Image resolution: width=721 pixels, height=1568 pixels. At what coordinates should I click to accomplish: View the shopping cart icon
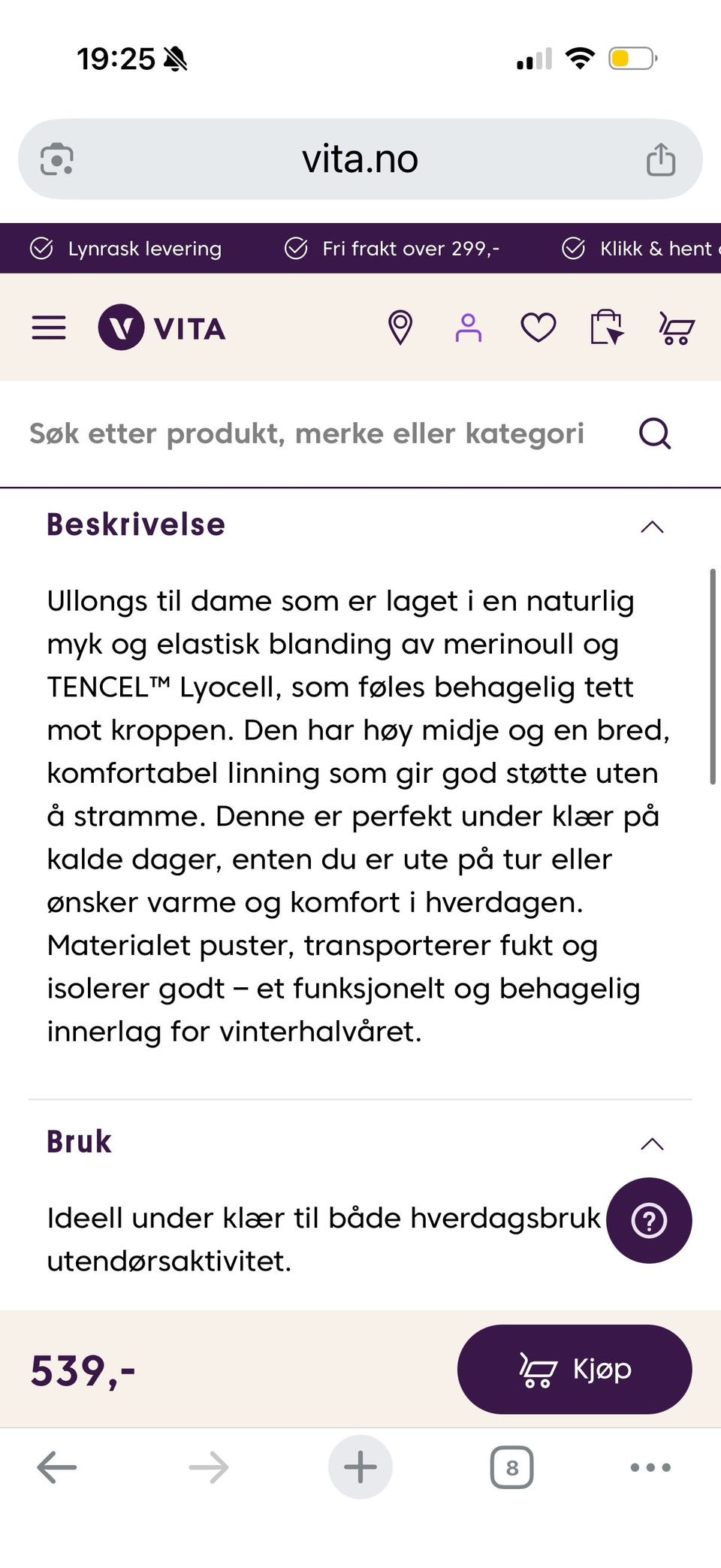[674, 328]
